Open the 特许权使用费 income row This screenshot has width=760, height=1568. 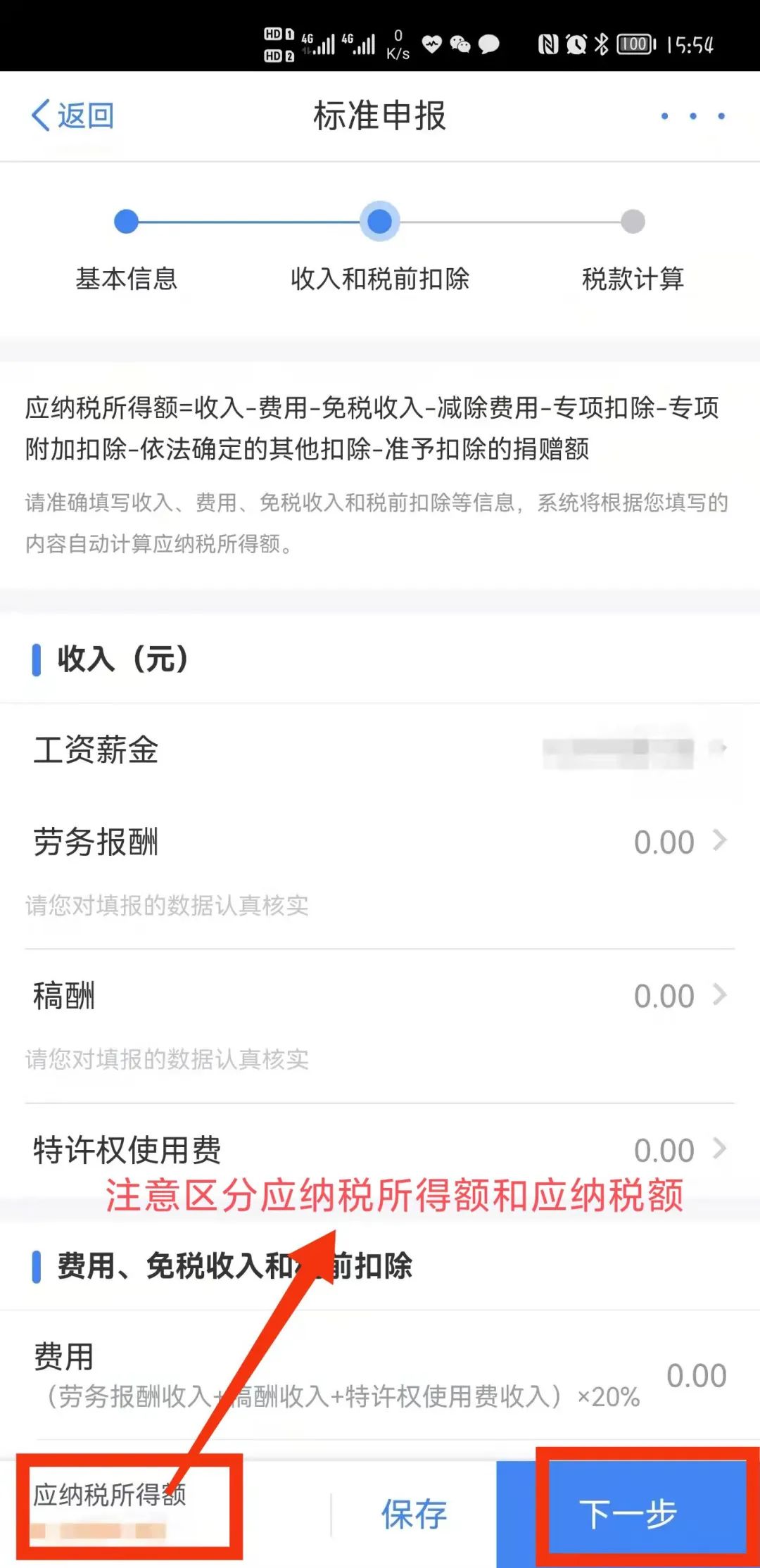click(380, 1150)
